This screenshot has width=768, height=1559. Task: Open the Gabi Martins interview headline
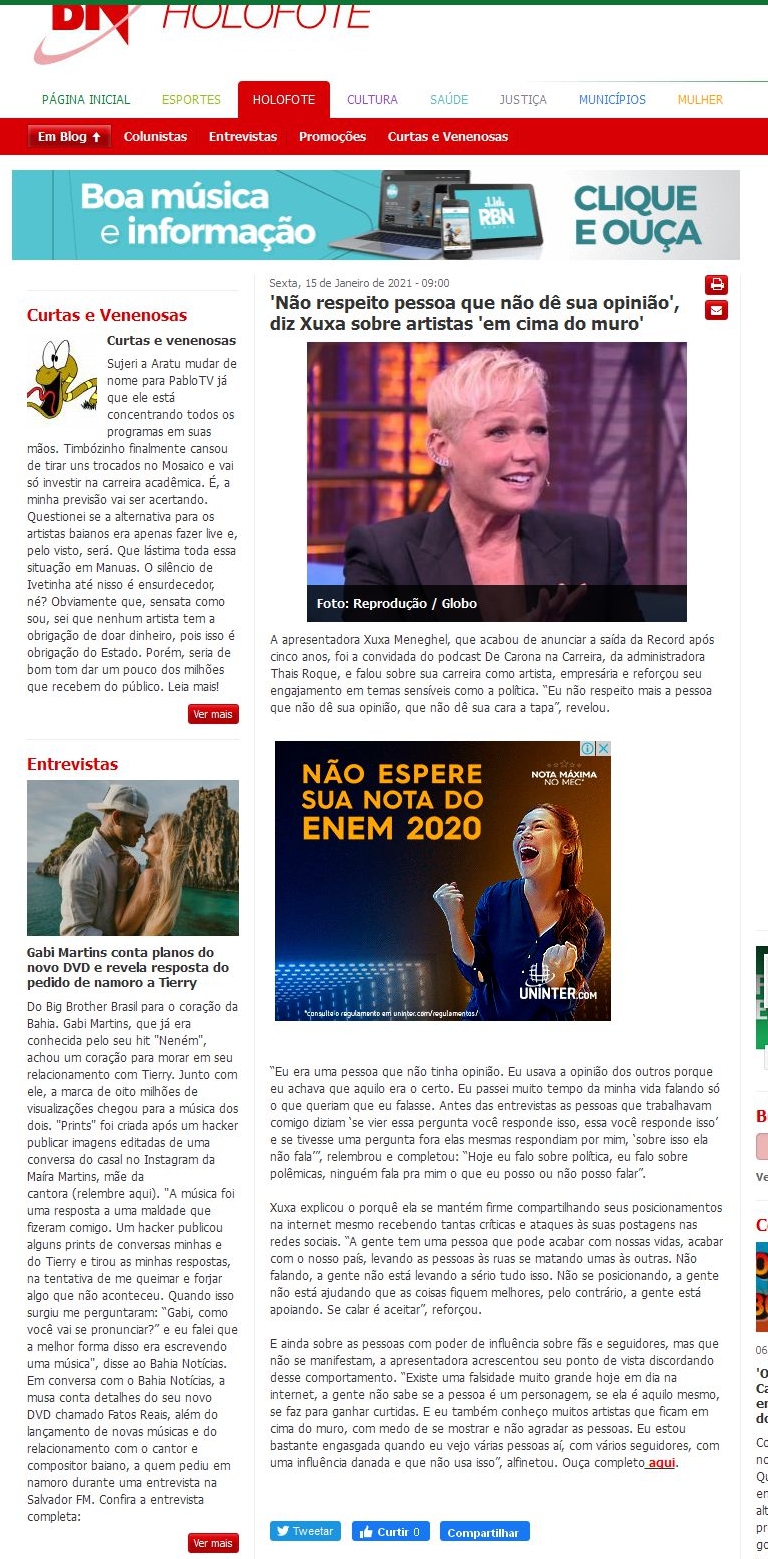click(x=127, y=967)
